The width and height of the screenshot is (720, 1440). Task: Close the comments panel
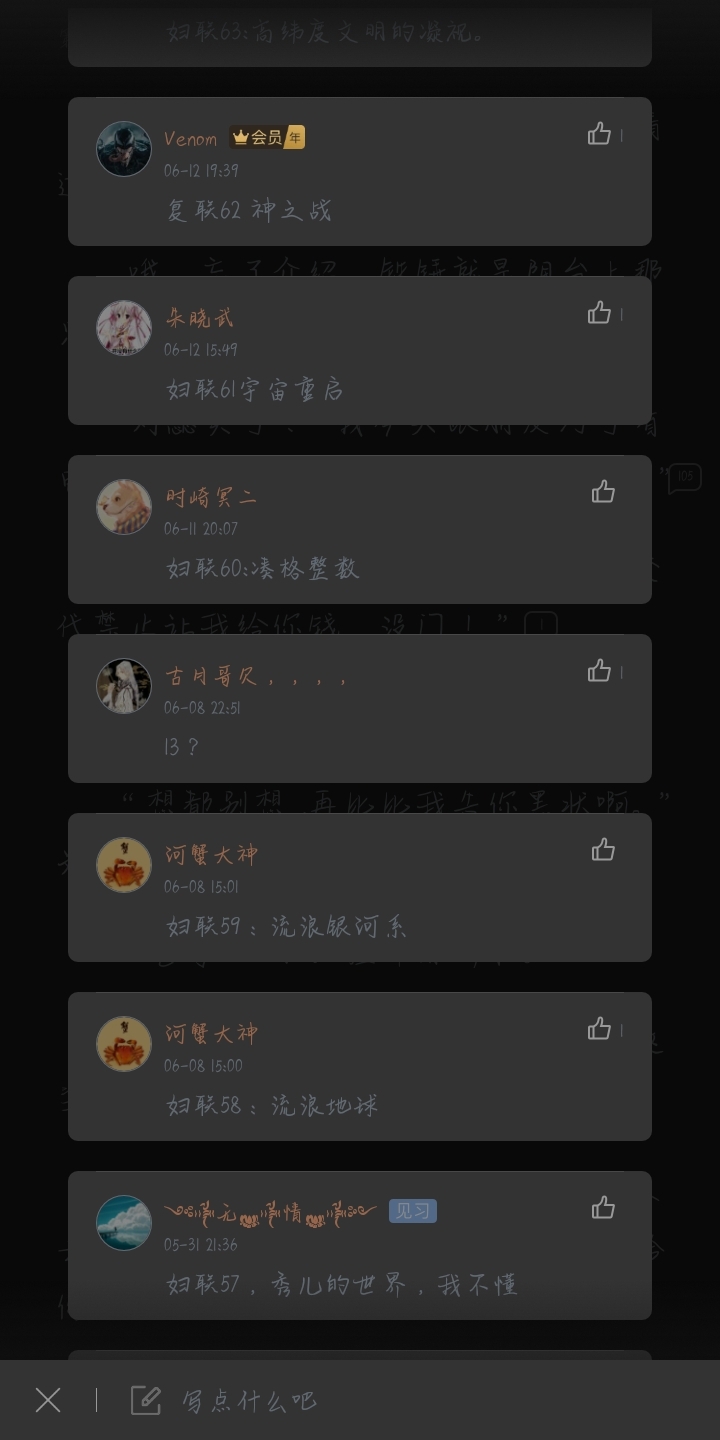pyautogui.click(x=48, y=1400)
